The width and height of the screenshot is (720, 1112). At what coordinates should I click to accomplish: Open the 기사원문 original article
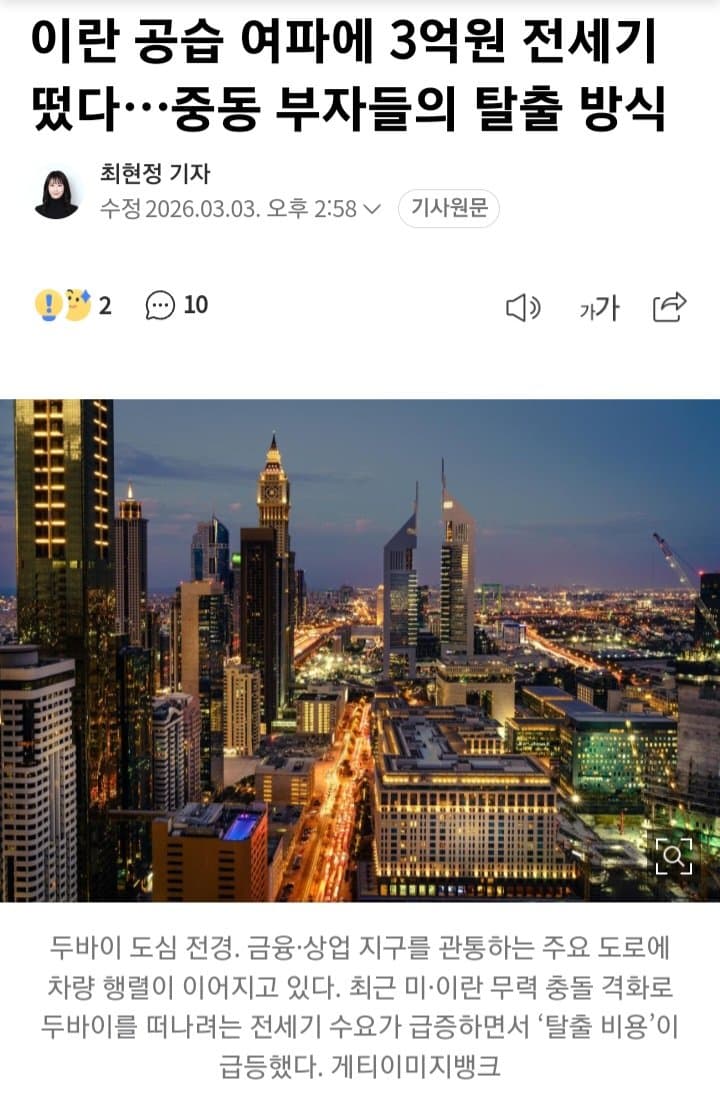pyautogui.click(x=448, y=208)
